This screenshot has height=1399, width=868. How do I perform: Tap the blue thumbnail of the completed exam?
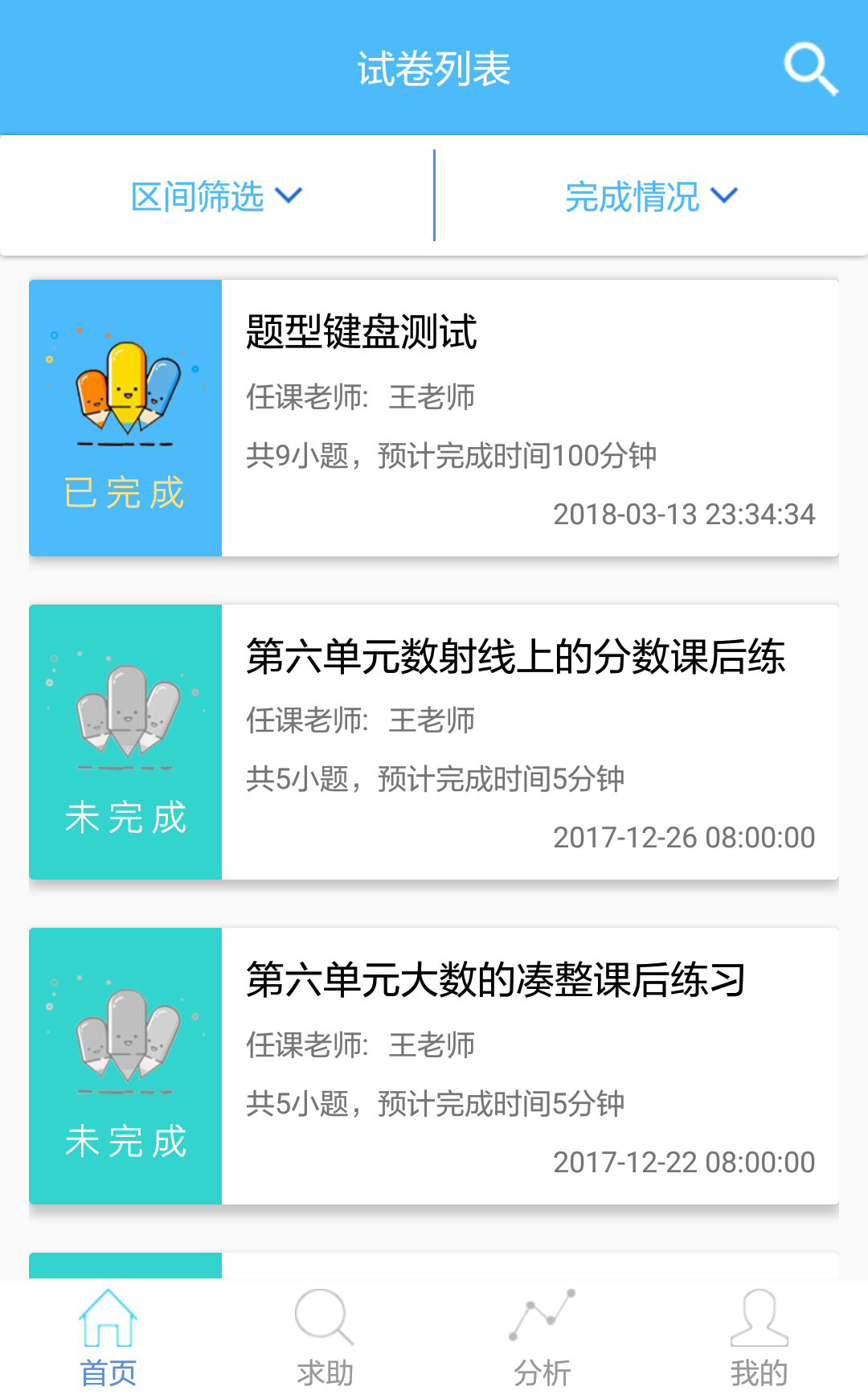click(x=126, y=416)
